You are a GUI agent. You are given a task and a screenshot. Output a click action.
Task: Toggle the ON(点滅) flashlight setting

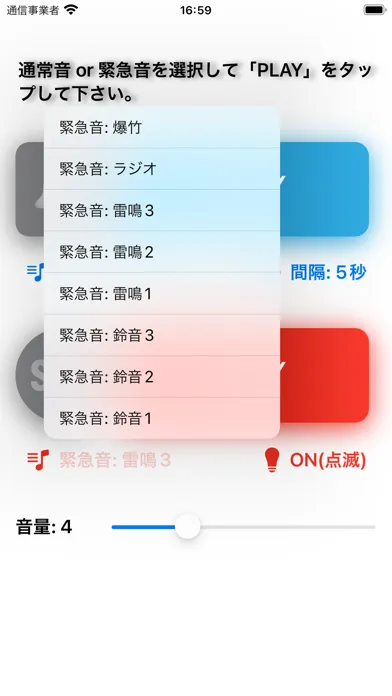click(315, 460)
